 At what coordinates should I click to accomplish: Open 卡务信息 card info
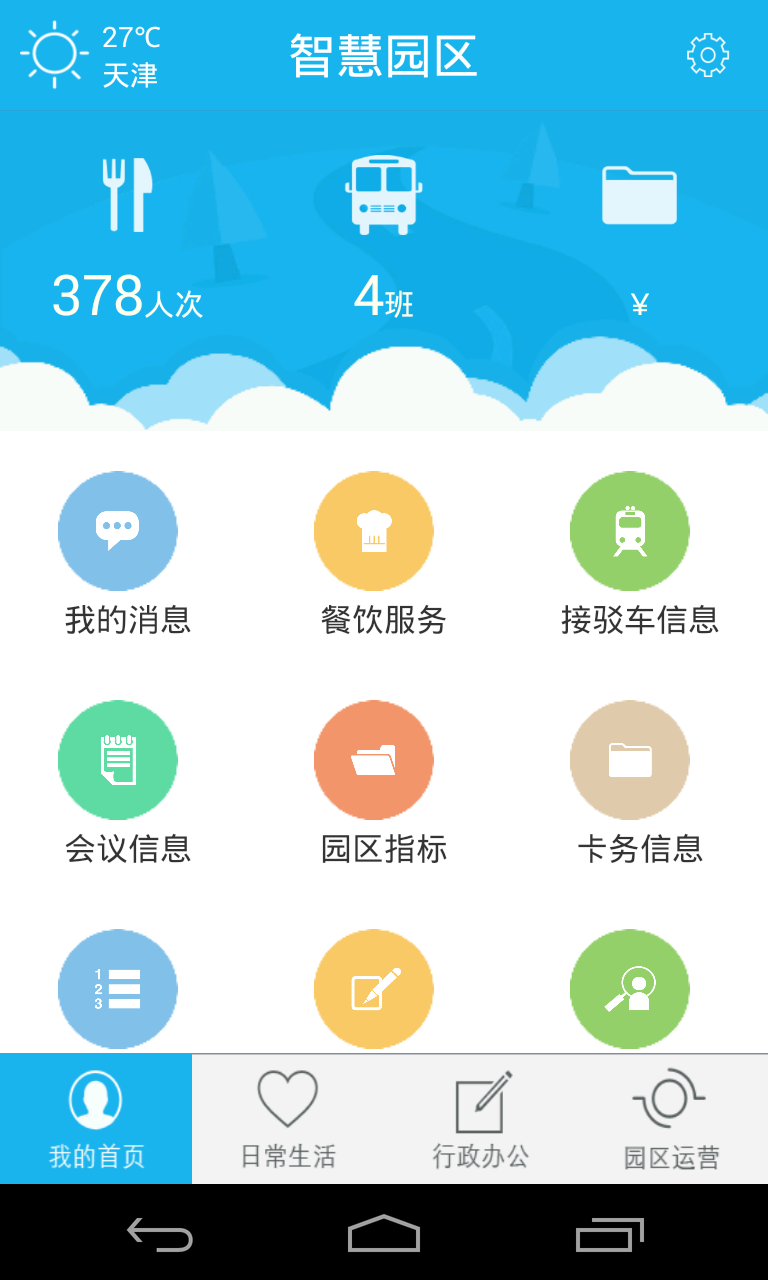click(630, 760)
